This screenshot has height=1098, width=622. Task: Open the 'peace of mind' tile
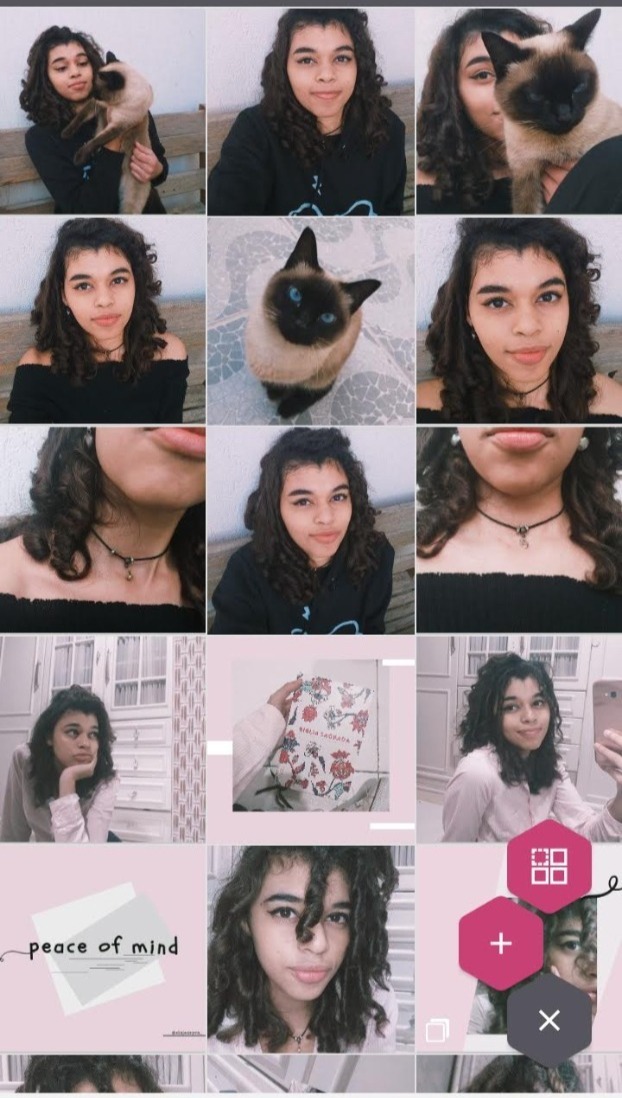click(103, 947)
